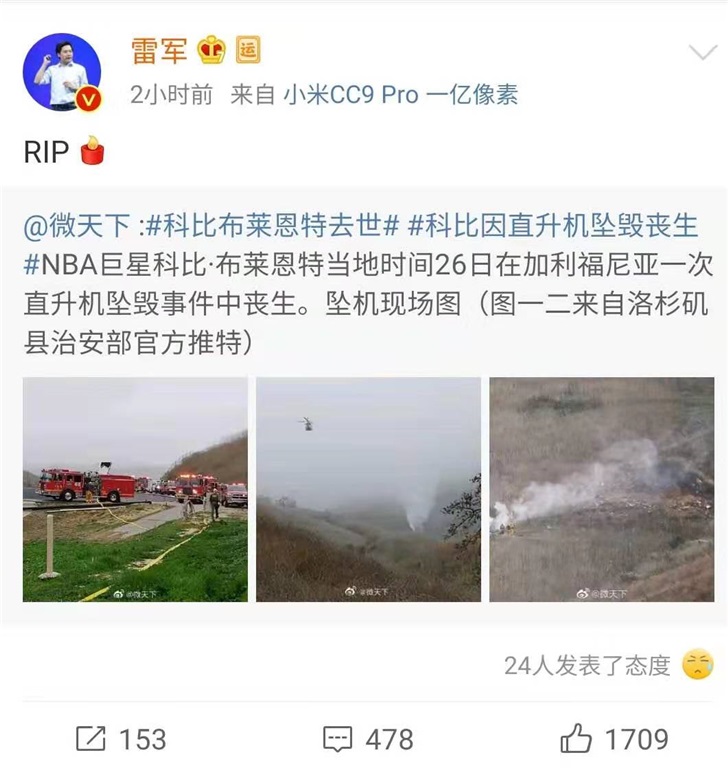Like the post with 1709 likes
The image size is (728, 774).
613,739
